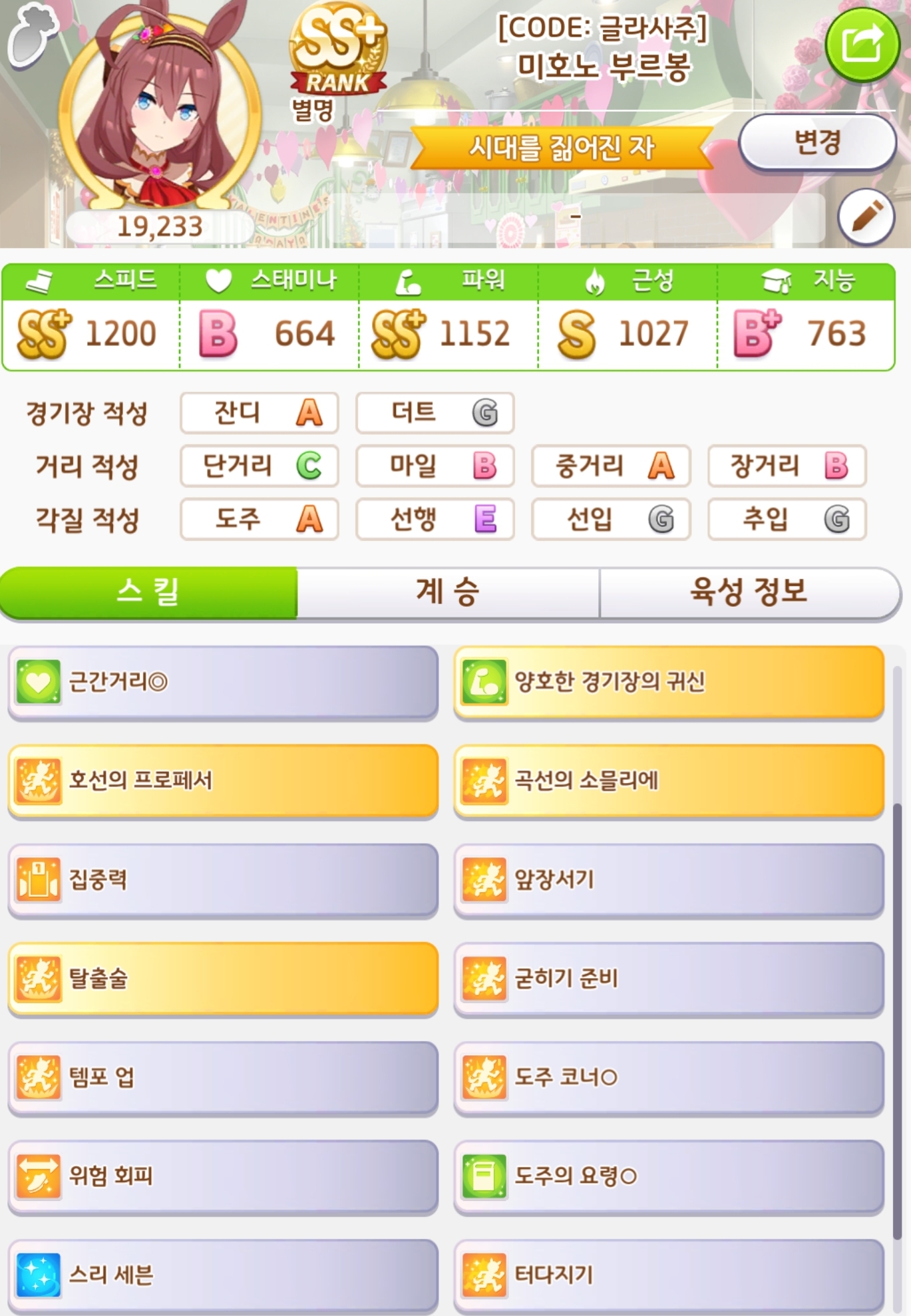911x1316 pixels.
Task: Switch to the 계승 tab
Action: click(x=448, y=592)
